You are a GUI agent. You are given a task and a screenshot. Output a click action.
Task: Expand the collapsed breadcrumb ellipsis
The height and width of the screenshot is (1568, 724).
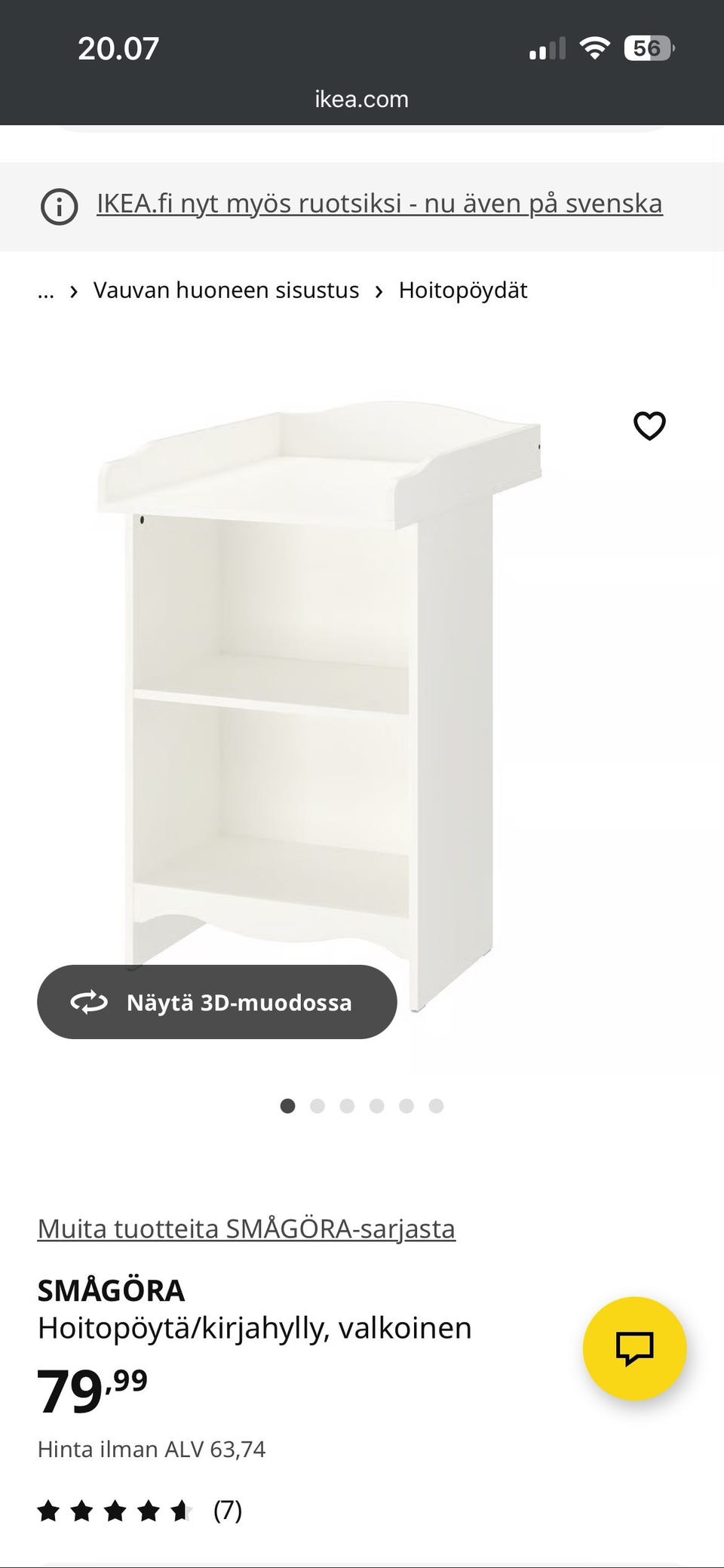[x=46, y=291]
